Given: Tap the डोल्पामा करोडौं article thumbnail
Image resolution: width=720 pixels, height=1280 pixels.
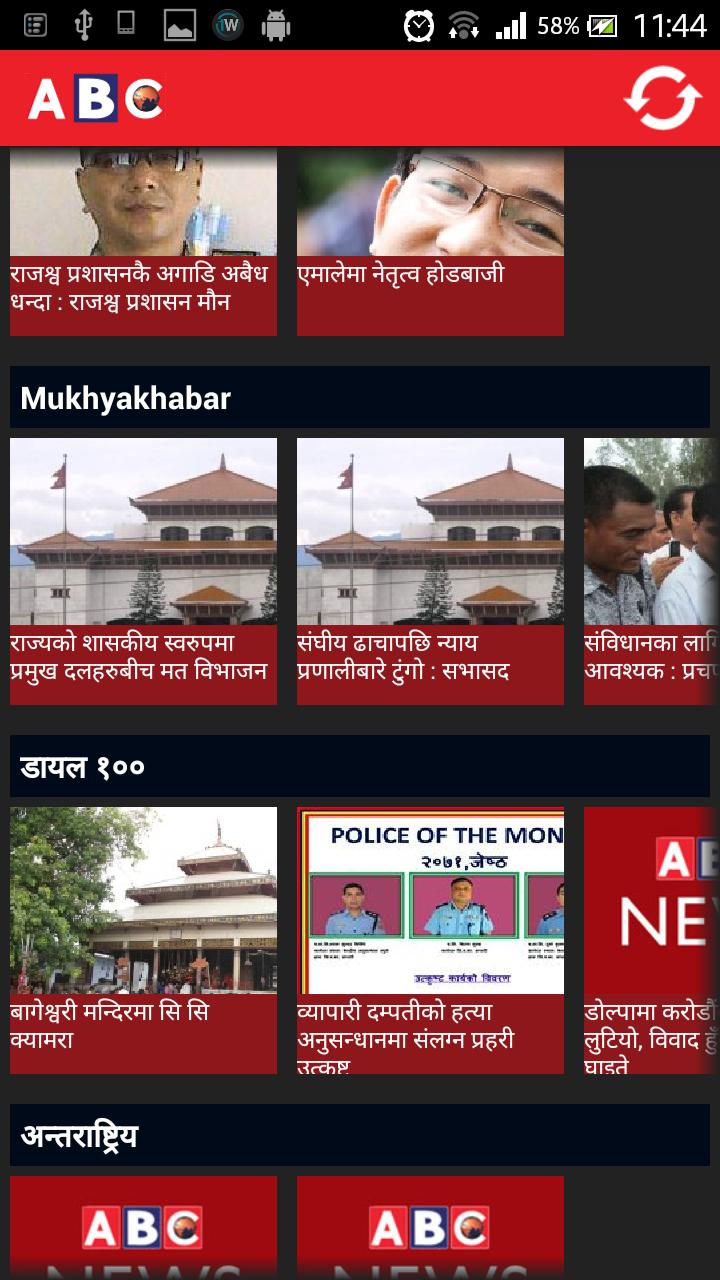Looking at the screenshot, I should 650,900.
